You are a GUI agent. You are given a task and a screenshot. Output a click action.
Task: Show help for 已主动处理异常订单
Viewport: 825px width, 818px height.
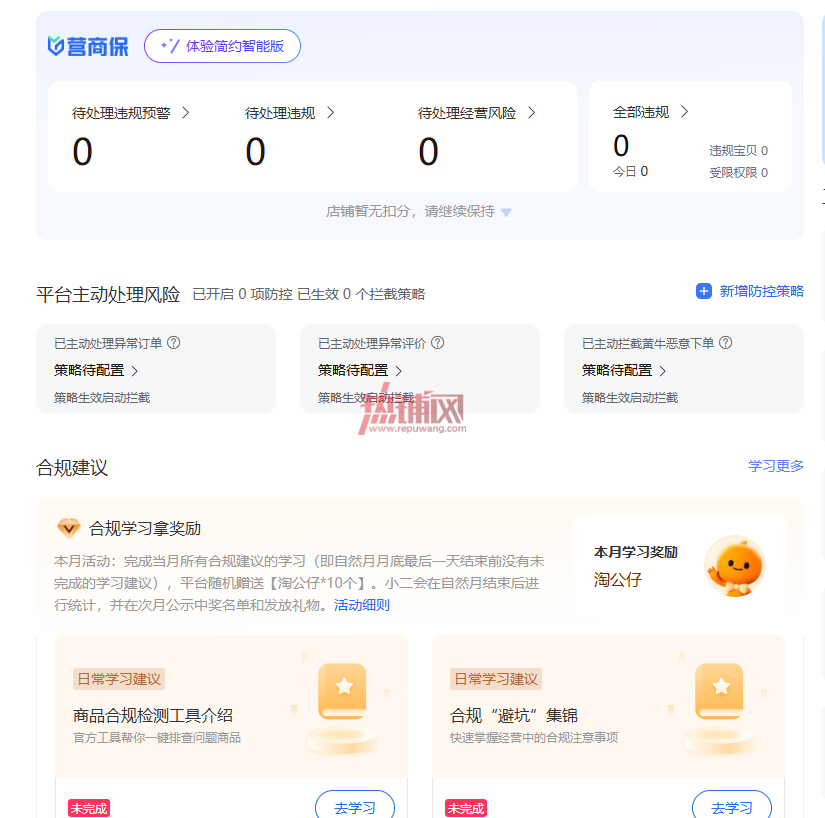174,343
